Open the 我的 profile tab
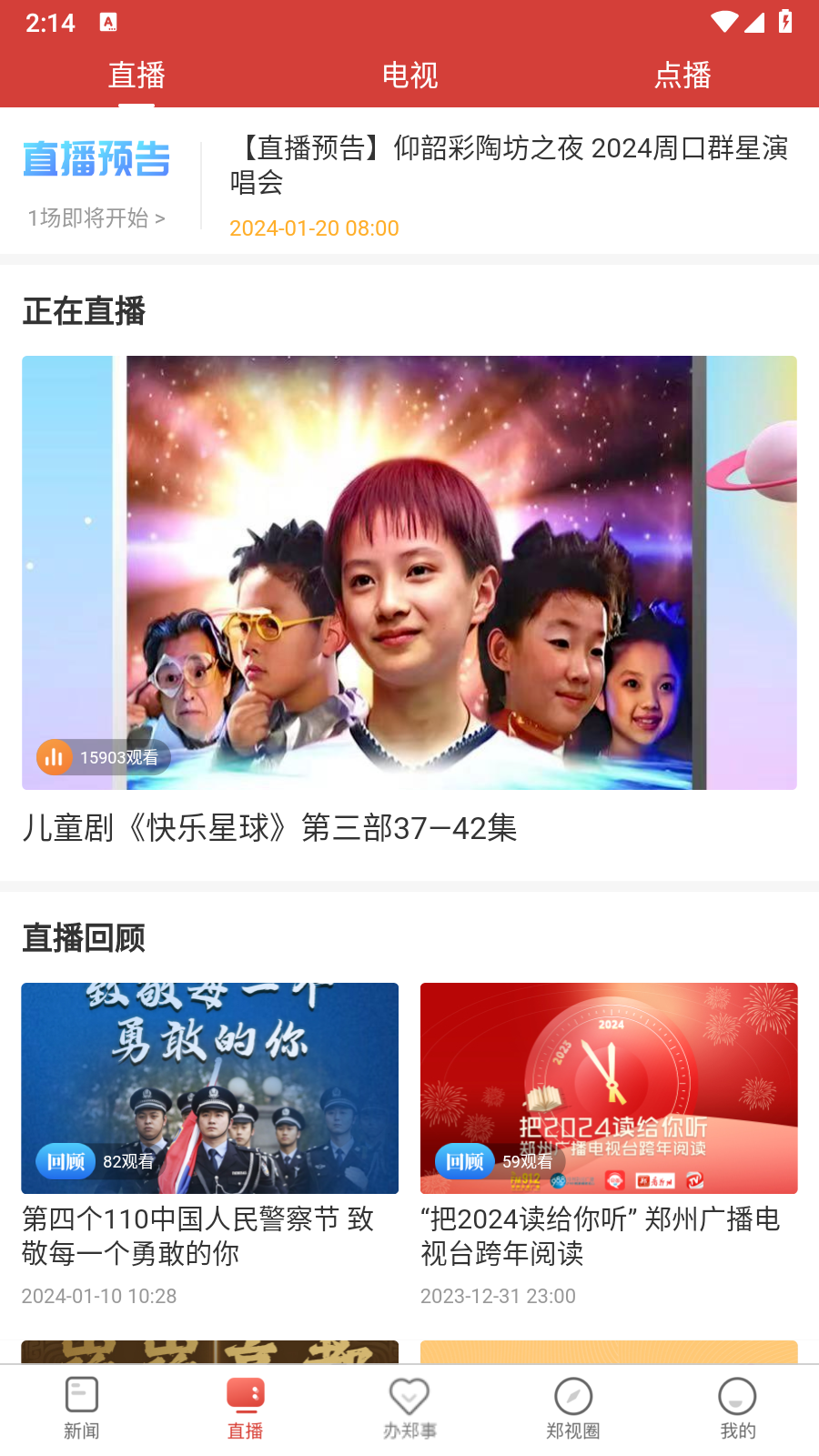Screen dimensions: 819x1456 [737, 1408]
